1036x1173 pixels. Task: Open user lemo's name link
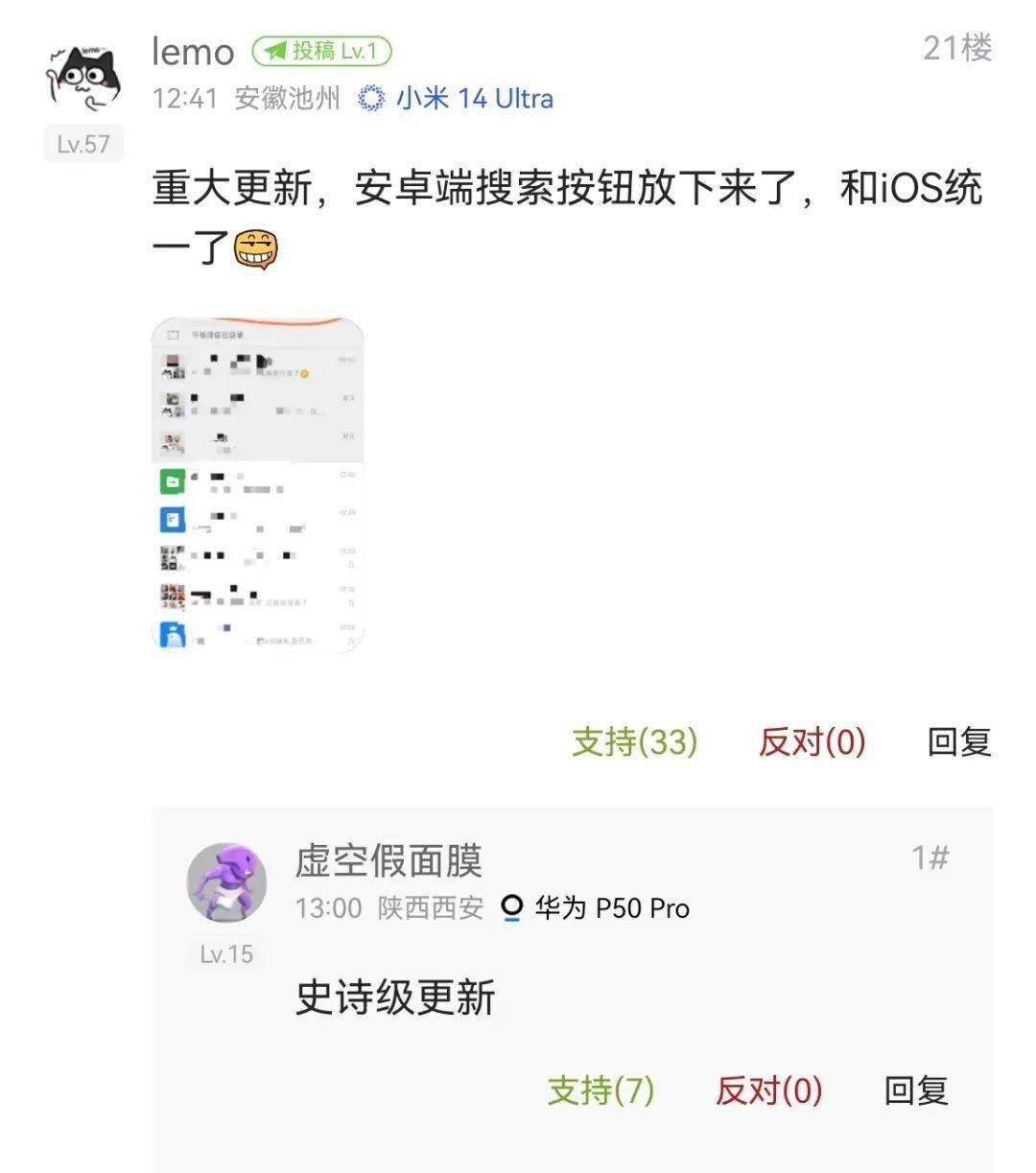[193, 52]
